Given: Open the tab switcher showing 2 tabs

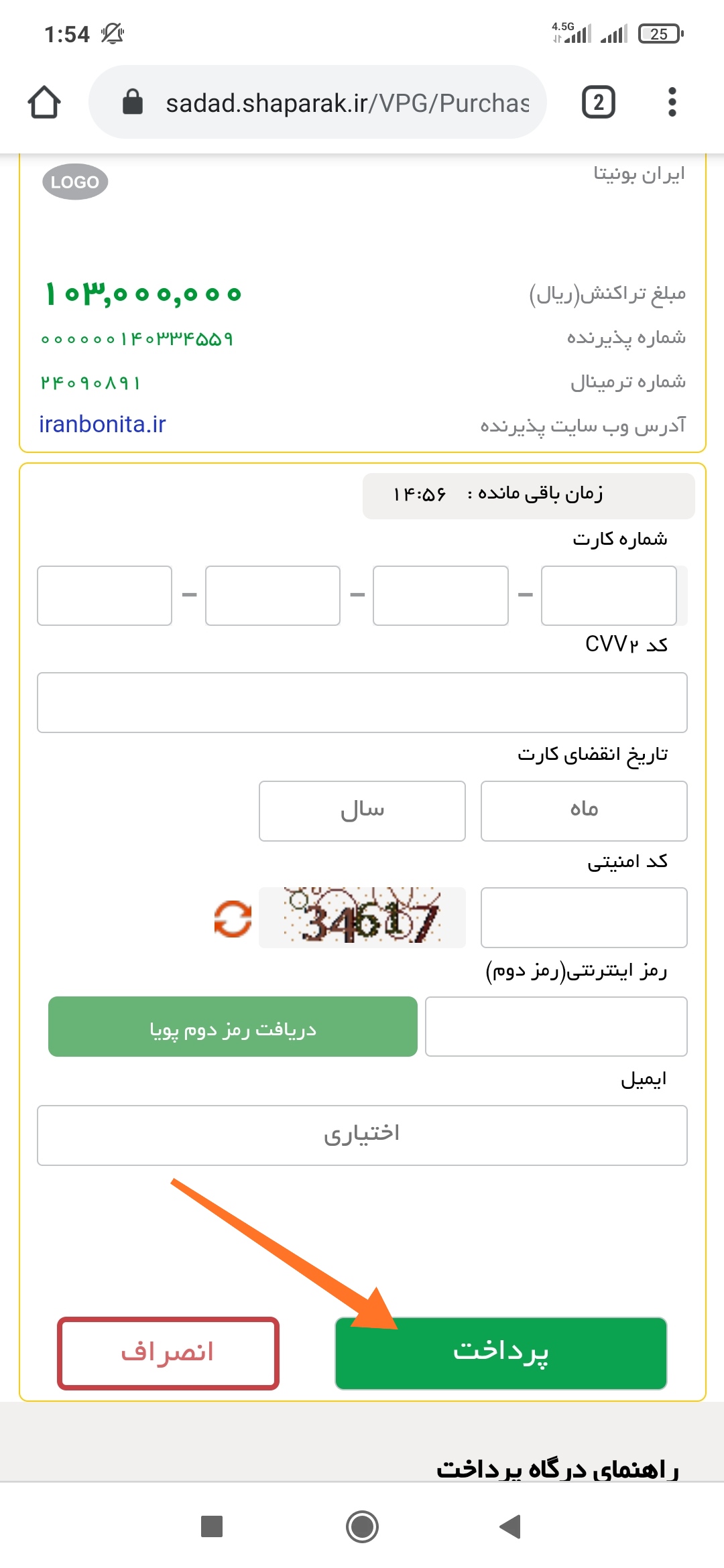Looking at the screenshot, I should (x=598, y=103).
